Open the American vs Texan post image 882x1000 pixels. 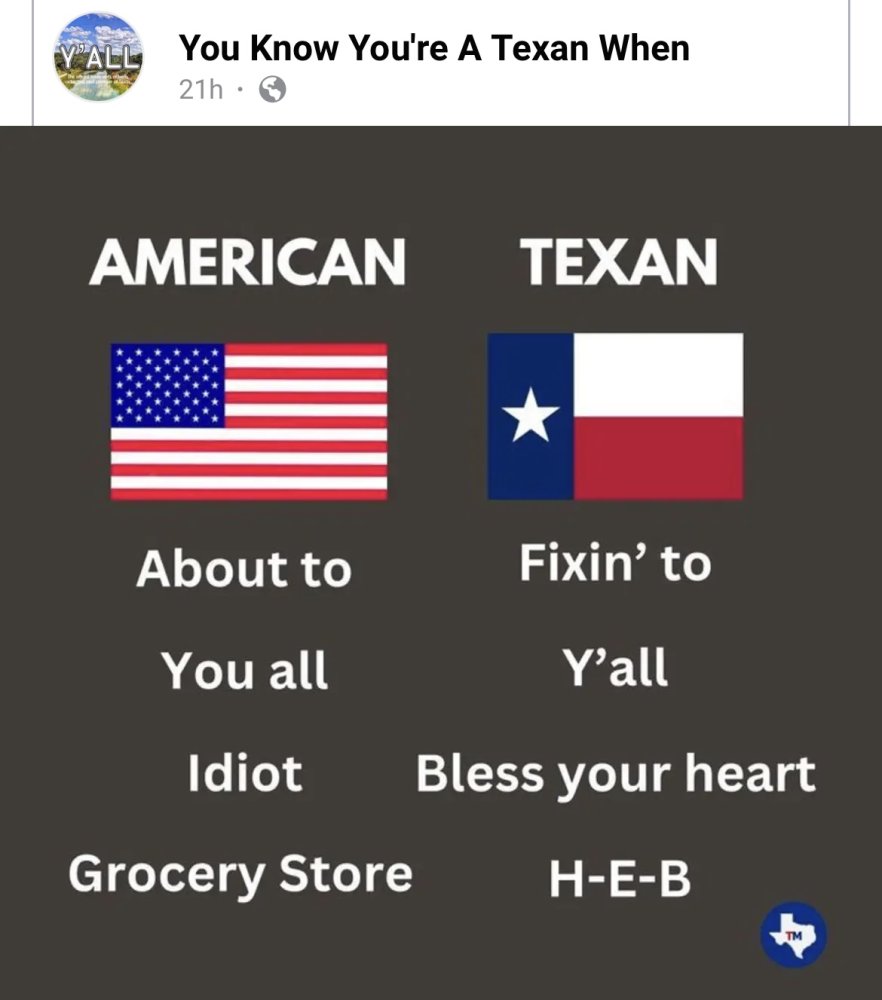click(441, 560)
